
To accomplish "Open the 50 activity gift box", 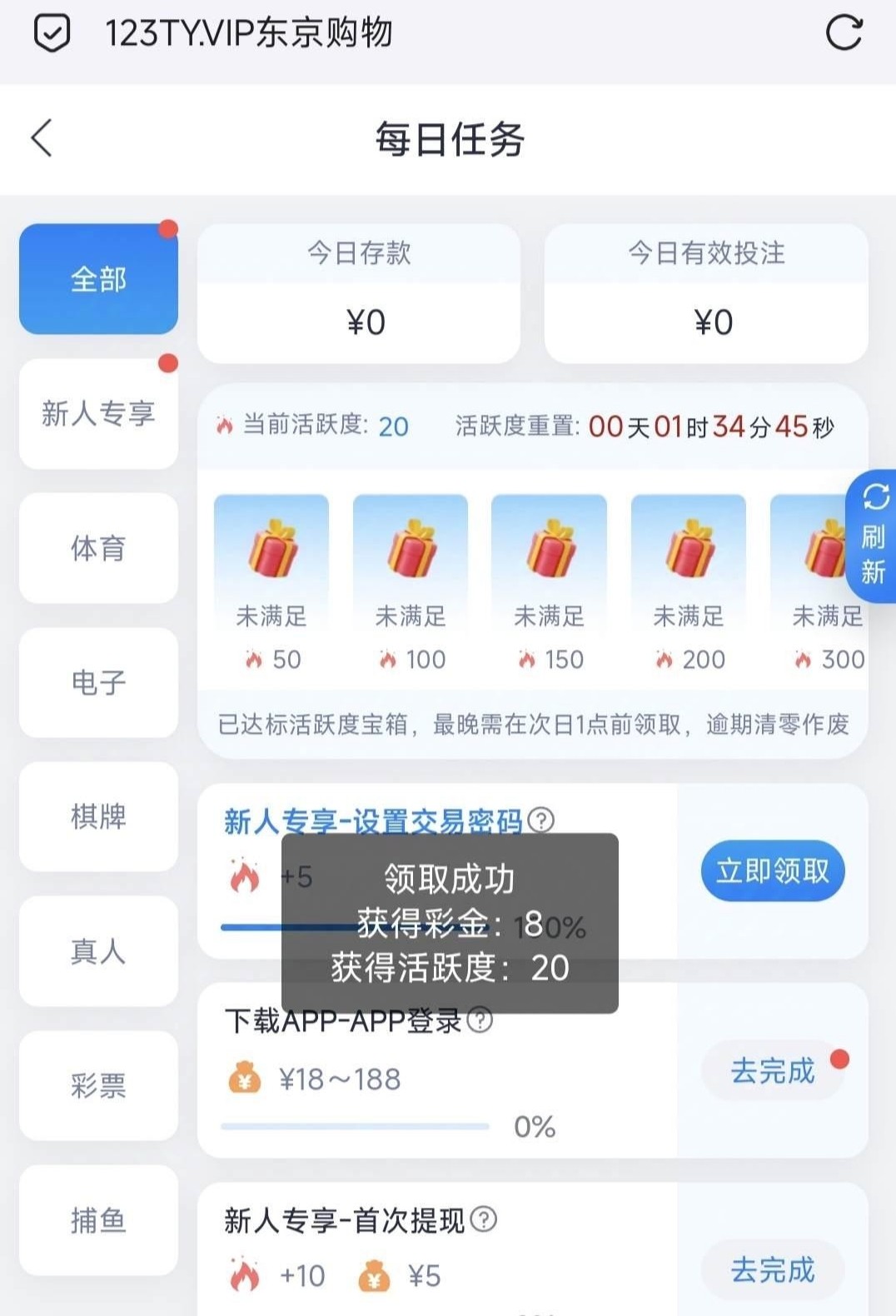I will point(271,550).
